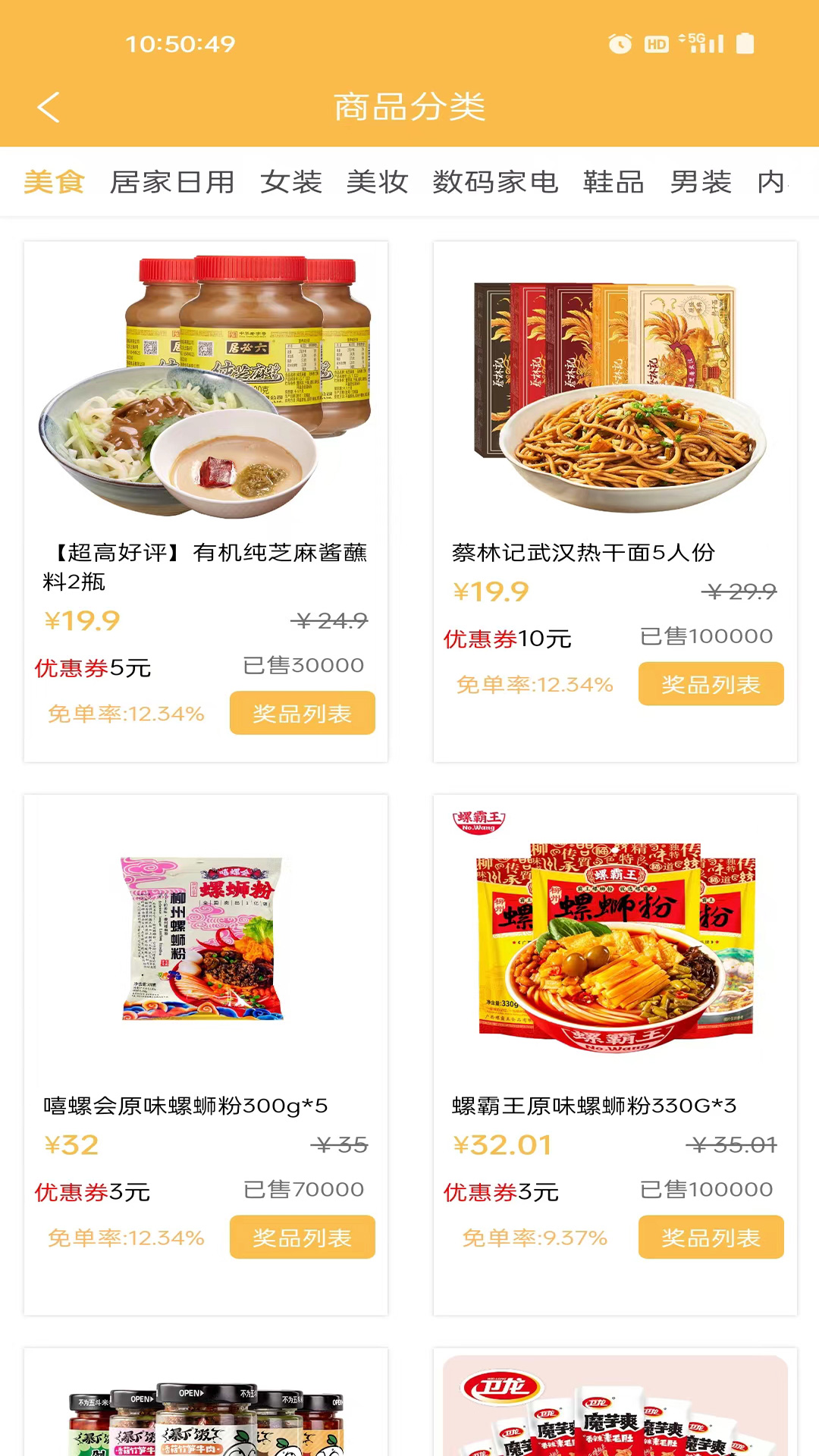Open the jarred sauces product card

(x=206, y=1410)
